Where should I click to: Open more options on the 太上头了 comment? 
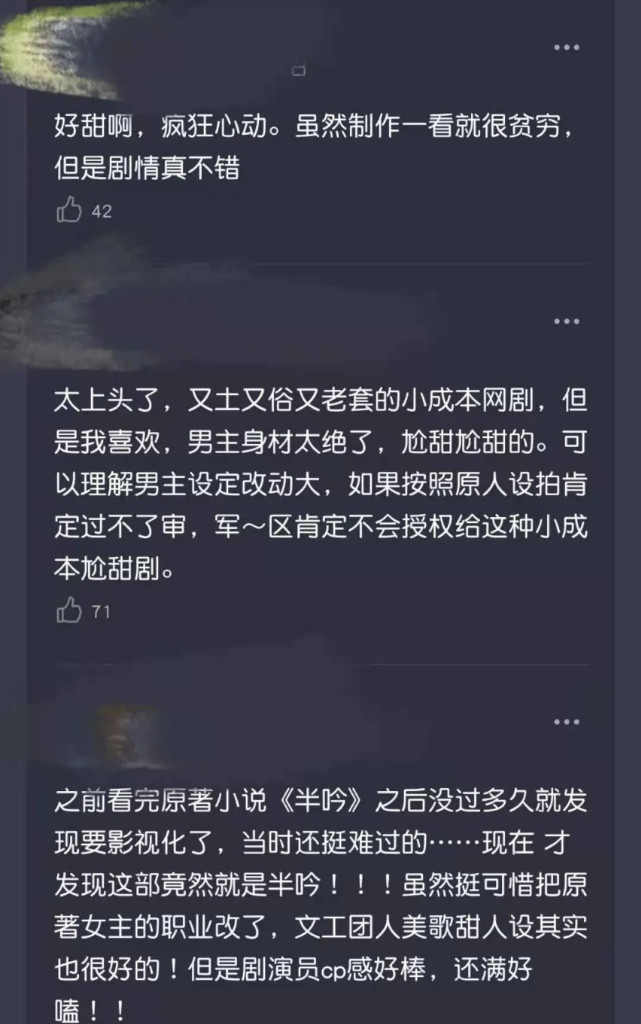tap(566, 322)
